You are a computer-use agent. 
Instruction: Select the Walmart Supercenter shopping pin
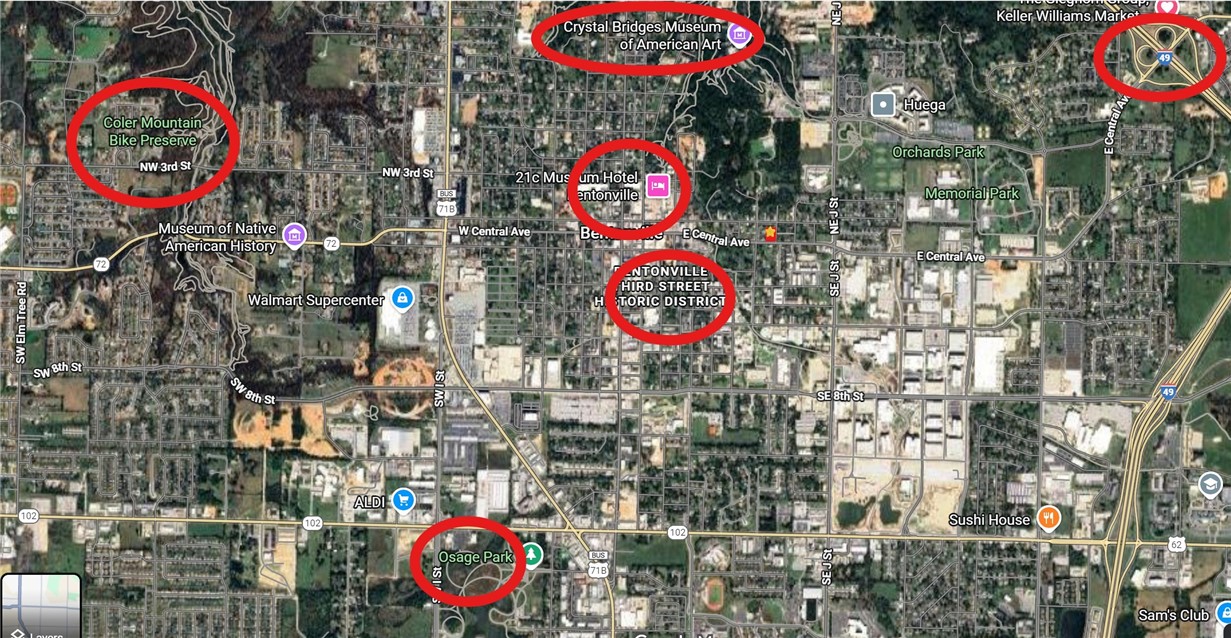tap(402, 298)
